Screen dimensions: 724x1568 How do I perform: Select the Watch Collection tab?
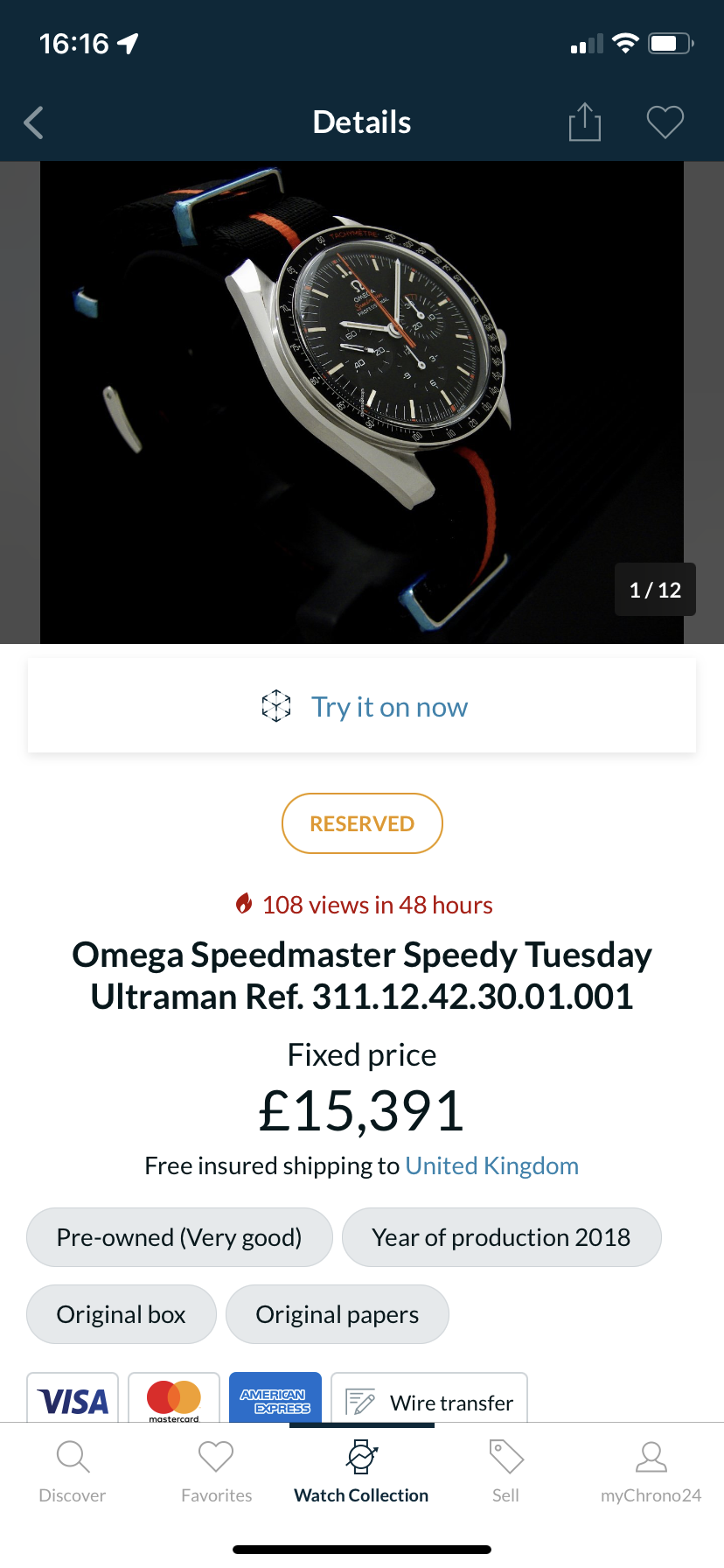click(x=361, y=1472)
